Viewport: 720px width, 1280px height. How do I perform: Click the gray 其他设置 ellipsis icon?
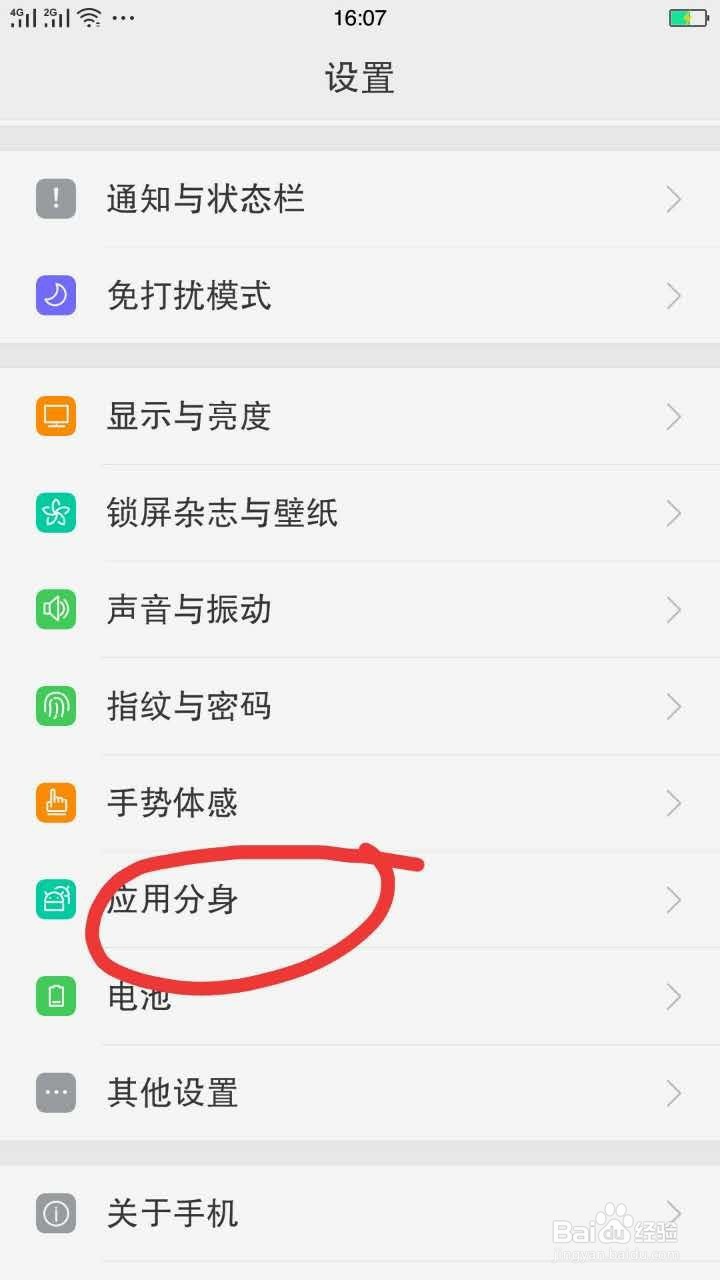tap(55, 1092)
